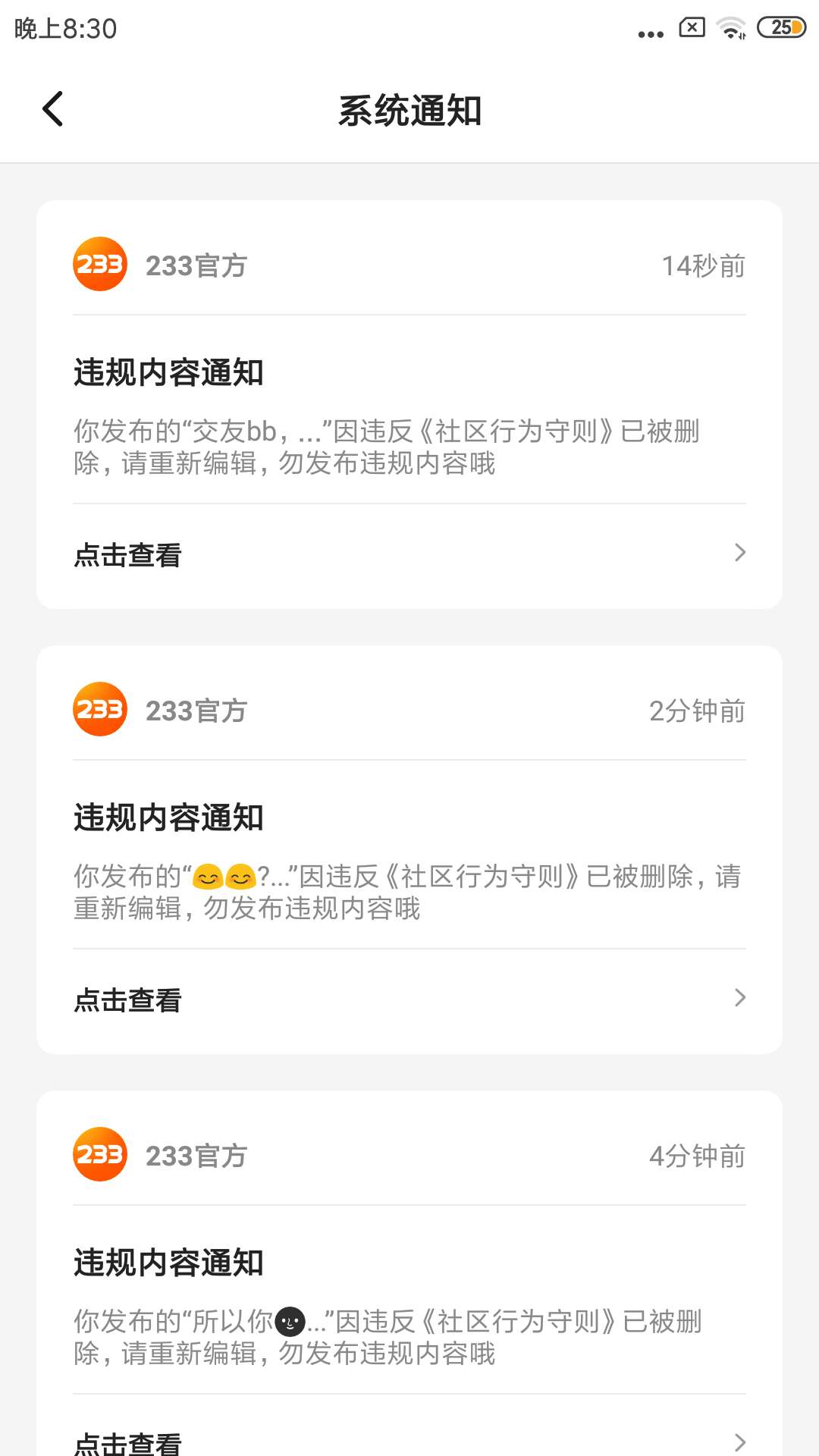The height and width of the screenshot is (1456, 819).
Task: Open 点击查看 for the 2分钟前 notification
Action: 409,999
